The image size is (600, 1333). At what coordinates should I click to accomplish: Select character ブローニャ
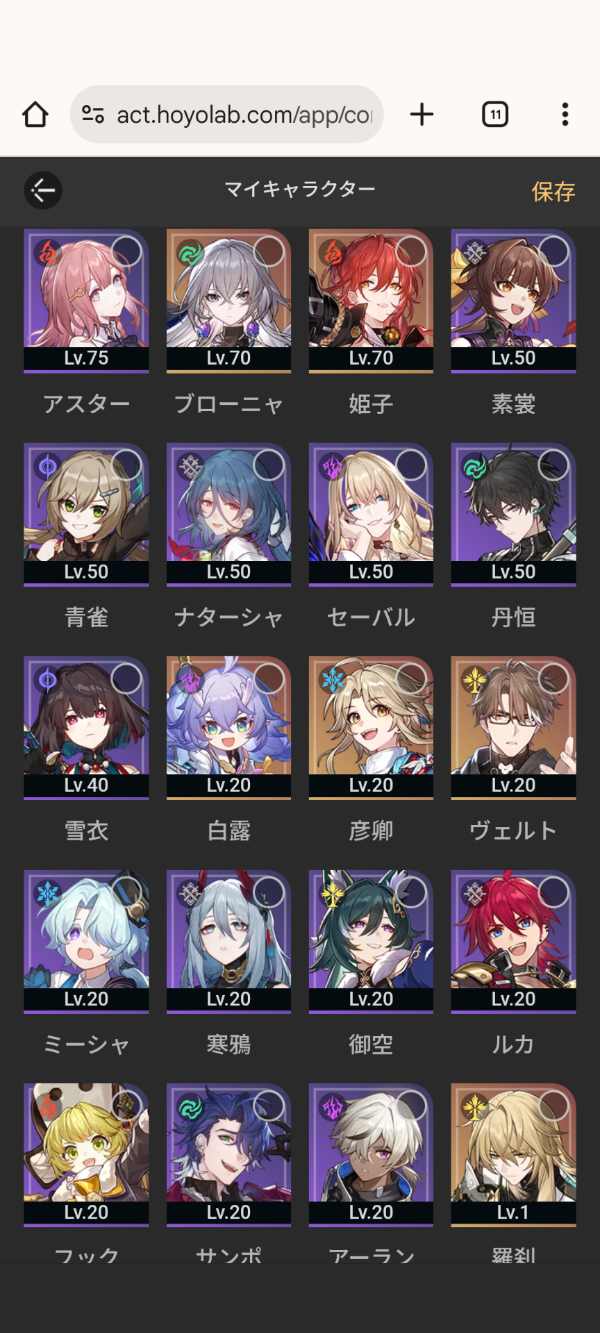tap(228, 300)
